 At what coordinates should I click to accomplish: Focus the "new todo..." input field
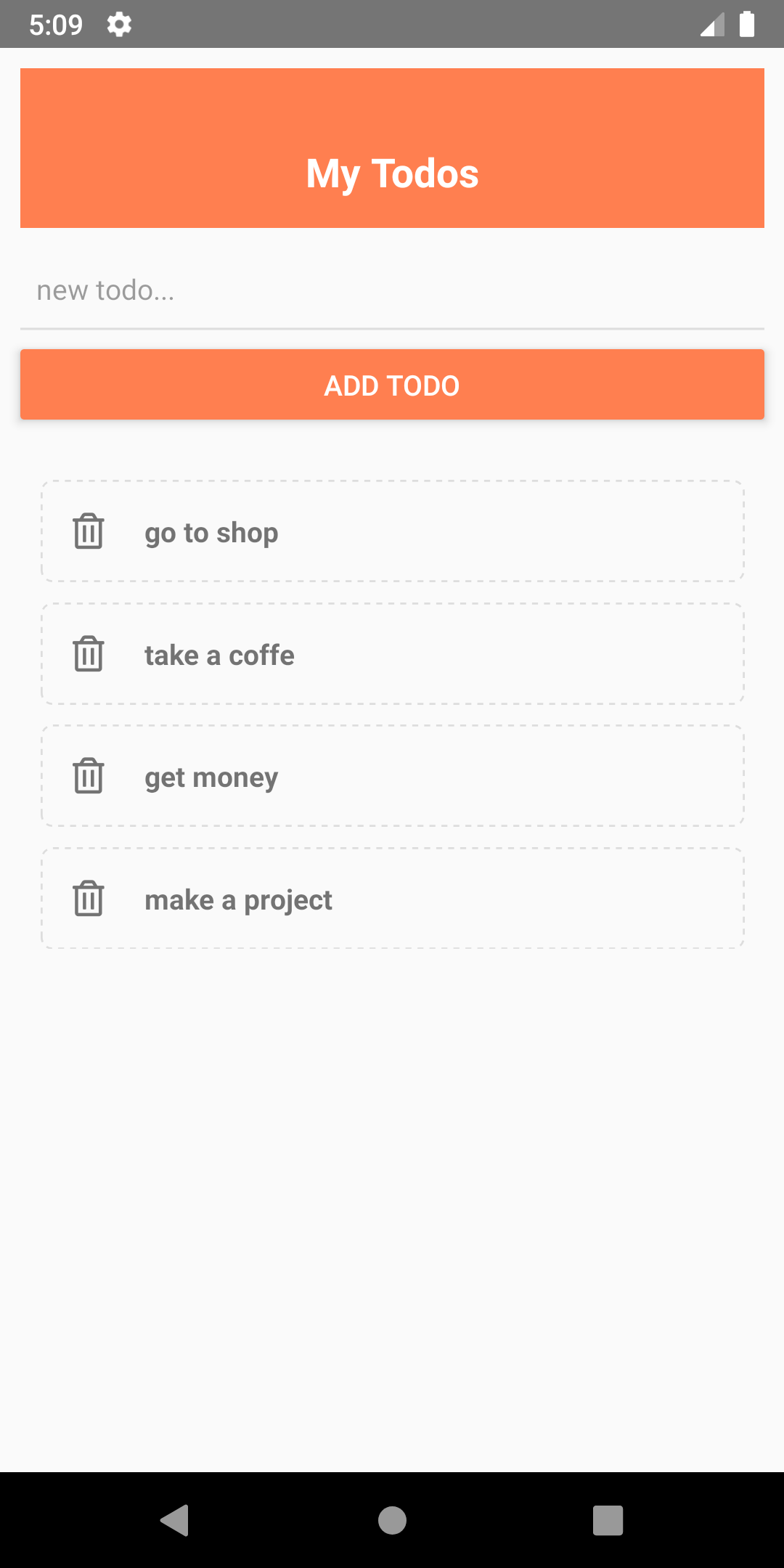click(392, 290)
